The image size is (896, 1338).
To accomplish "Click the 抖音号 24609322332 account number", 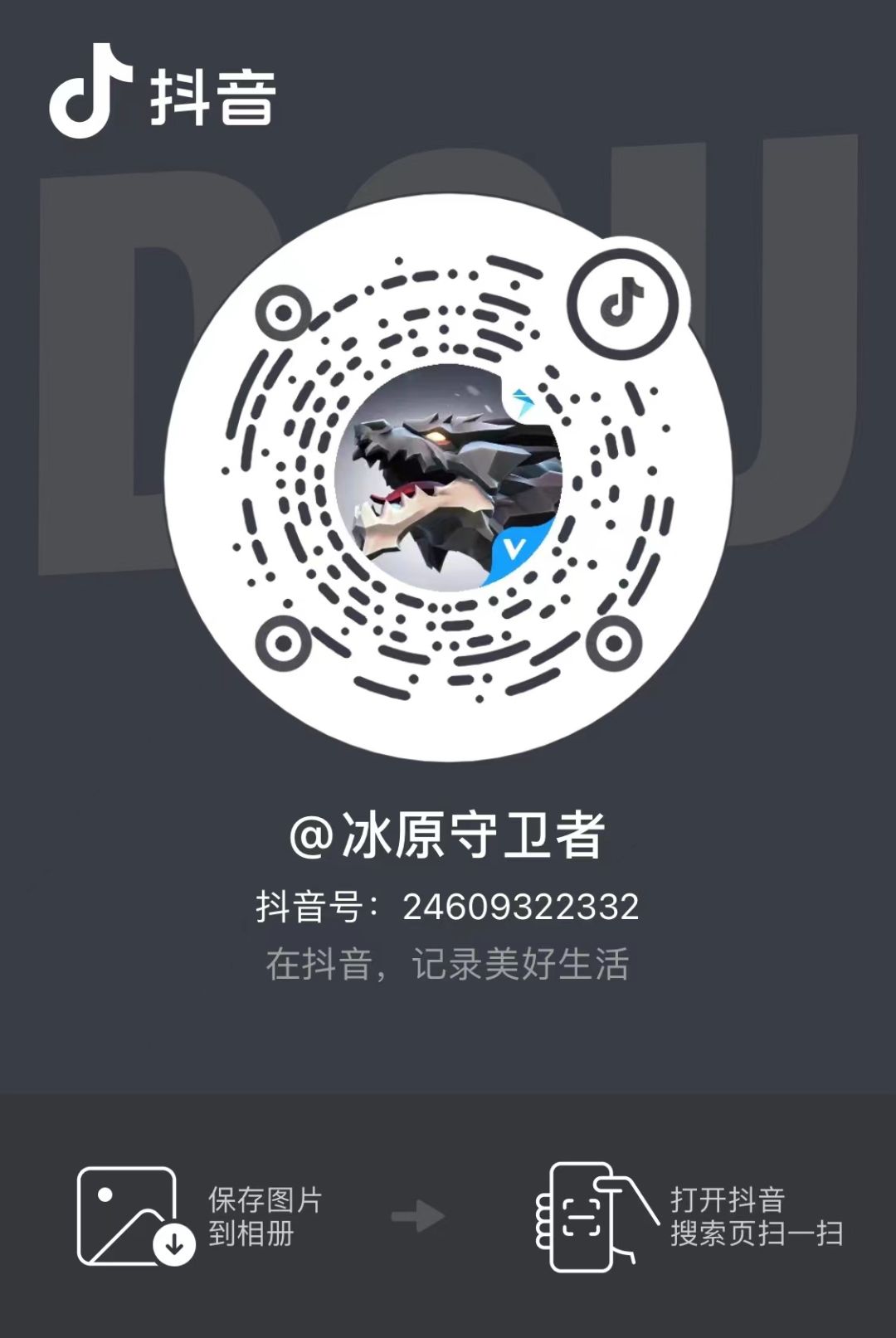I will click(x=448, y=908).
